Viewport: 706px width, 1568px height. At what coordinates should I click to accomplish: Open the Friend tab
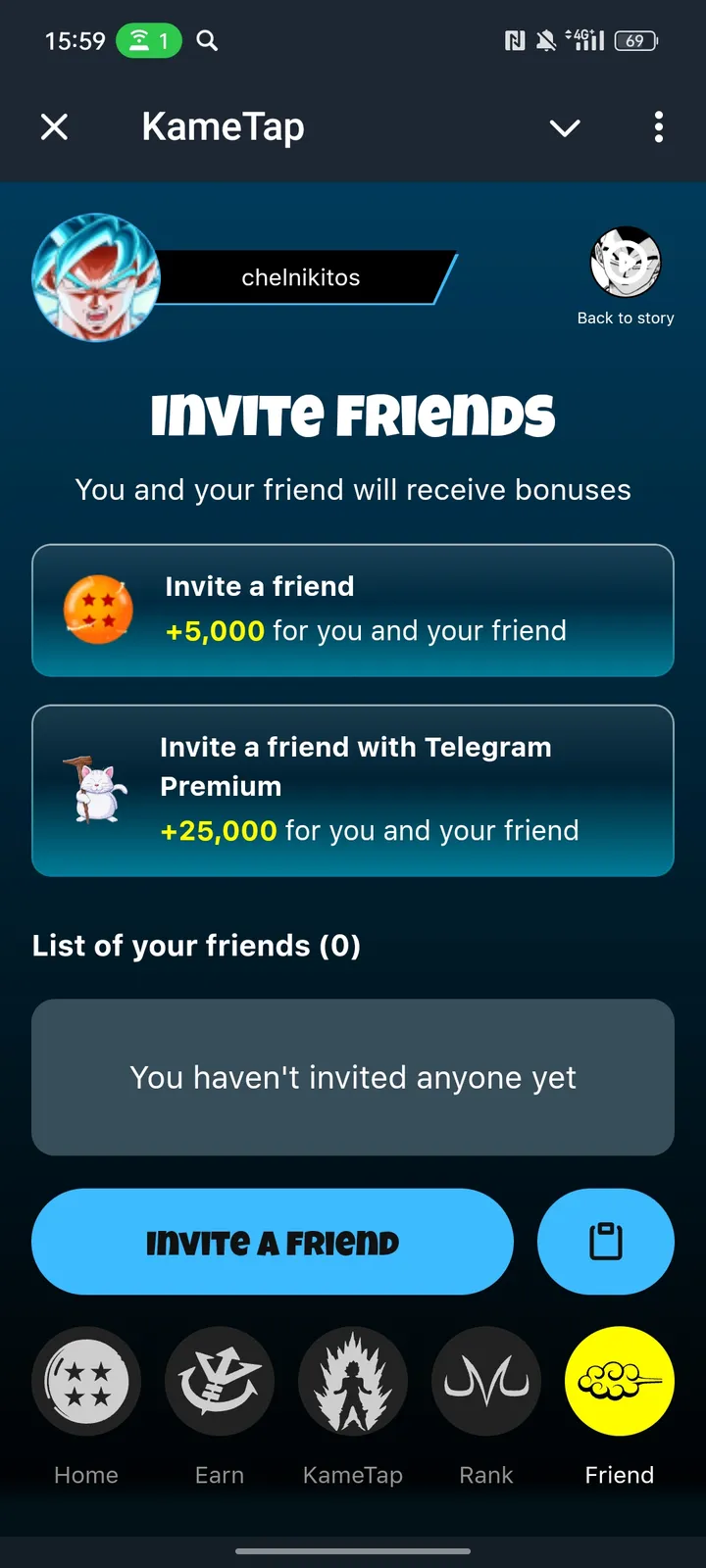620,1382
